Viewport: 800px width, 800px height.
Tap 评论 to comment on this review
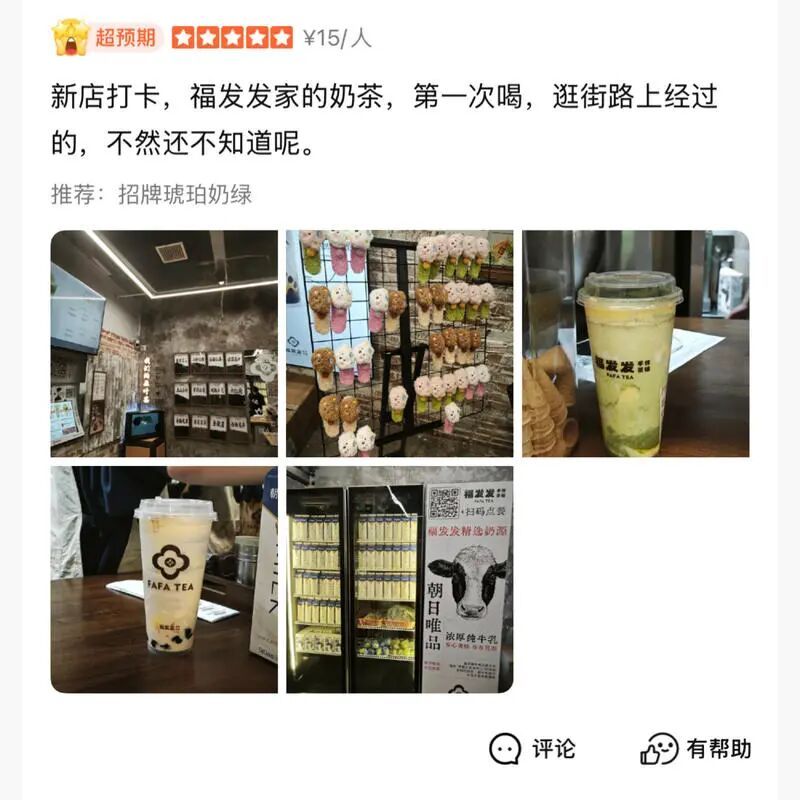point(532,748)
